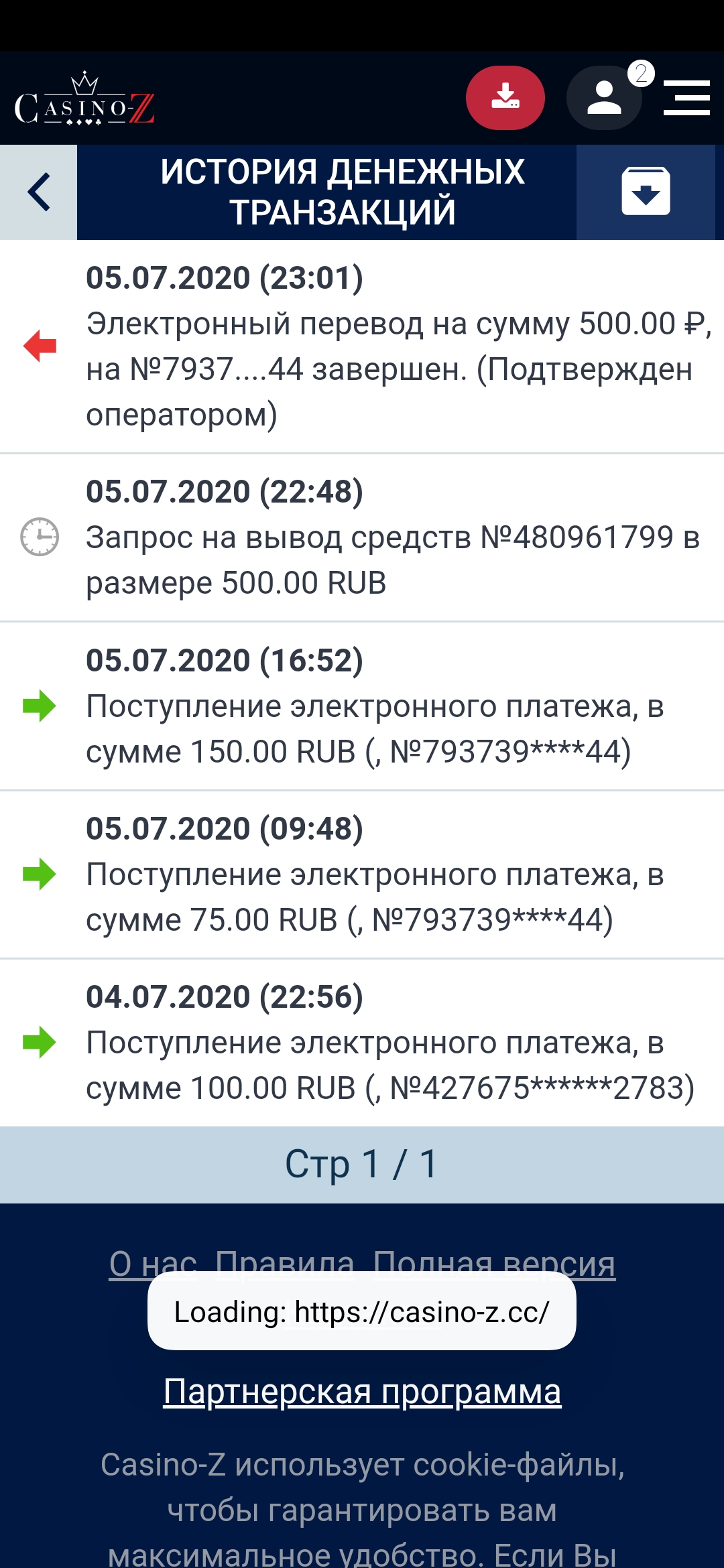Viewport: 724px width, 1568px height.
Task: Open the hamburger menu
Action: coord(686,98)
